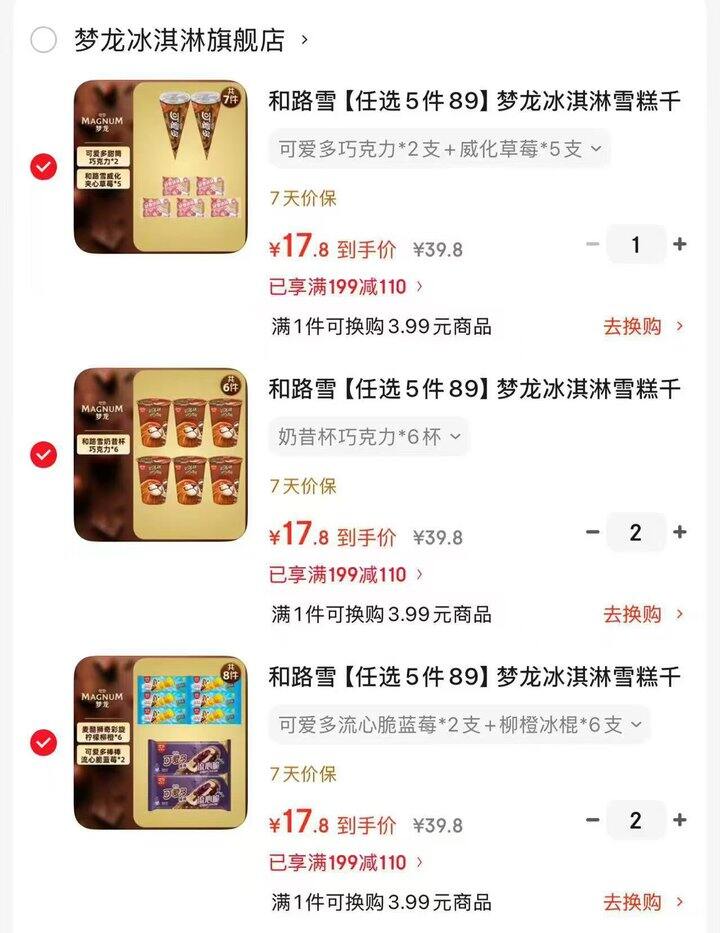This screenshot has height=933, width=720.
Task: Uncheck the 奶昔杯巧克力*6杯 item
Action: (43, 455)
